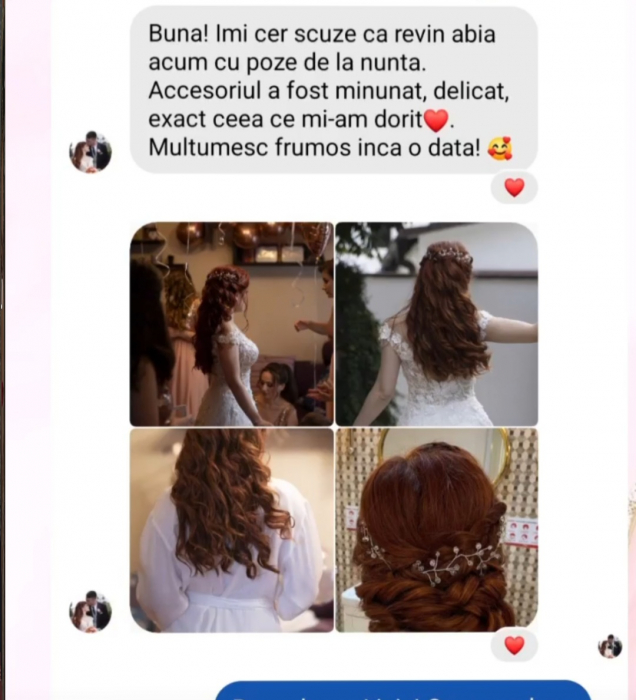Viewport: 636px width, 700px height.
Task: View the photo of curls over white robe
Action: pos(231,530)
